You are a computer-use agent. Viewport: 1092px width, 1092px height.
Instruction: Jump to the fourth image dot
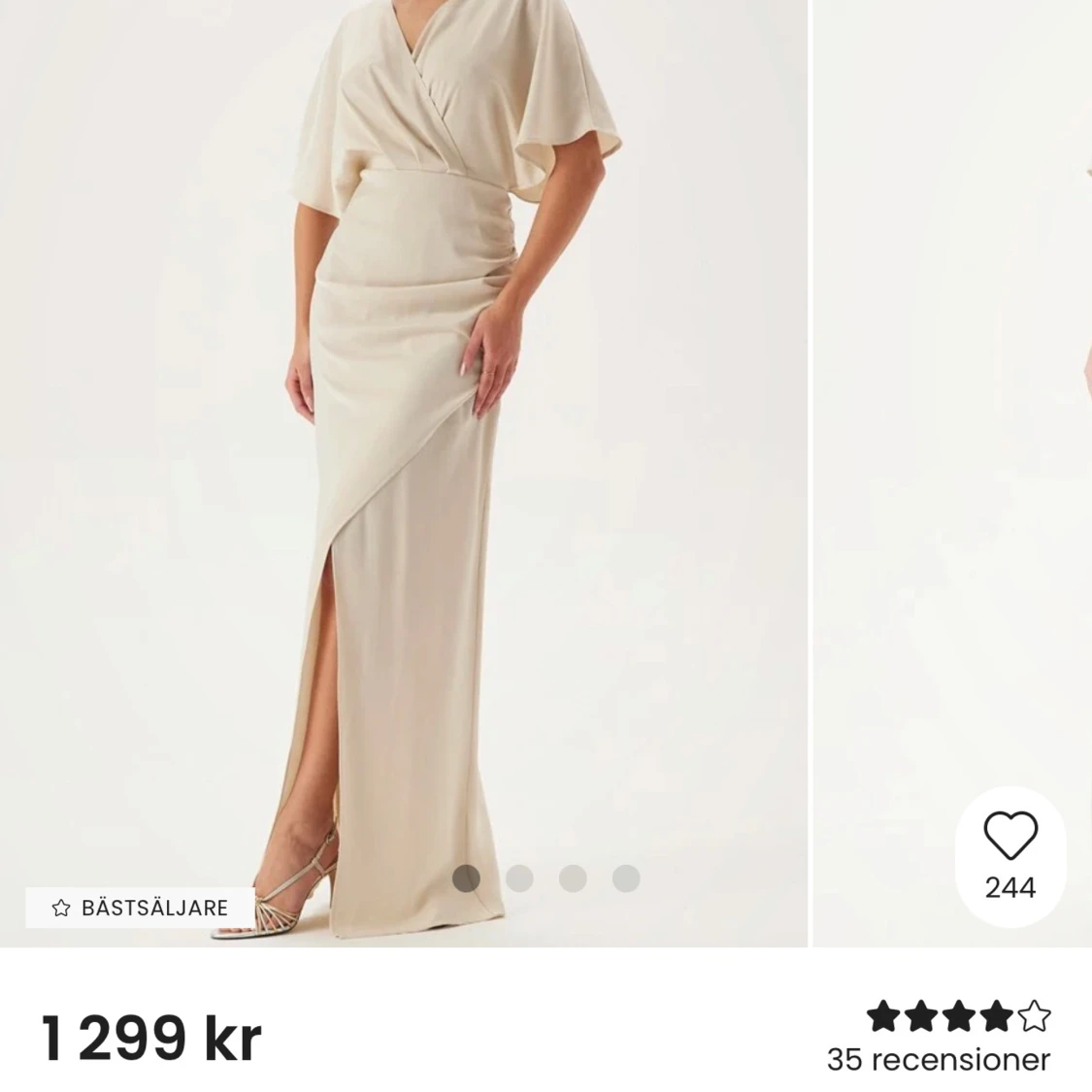point(626,878)
